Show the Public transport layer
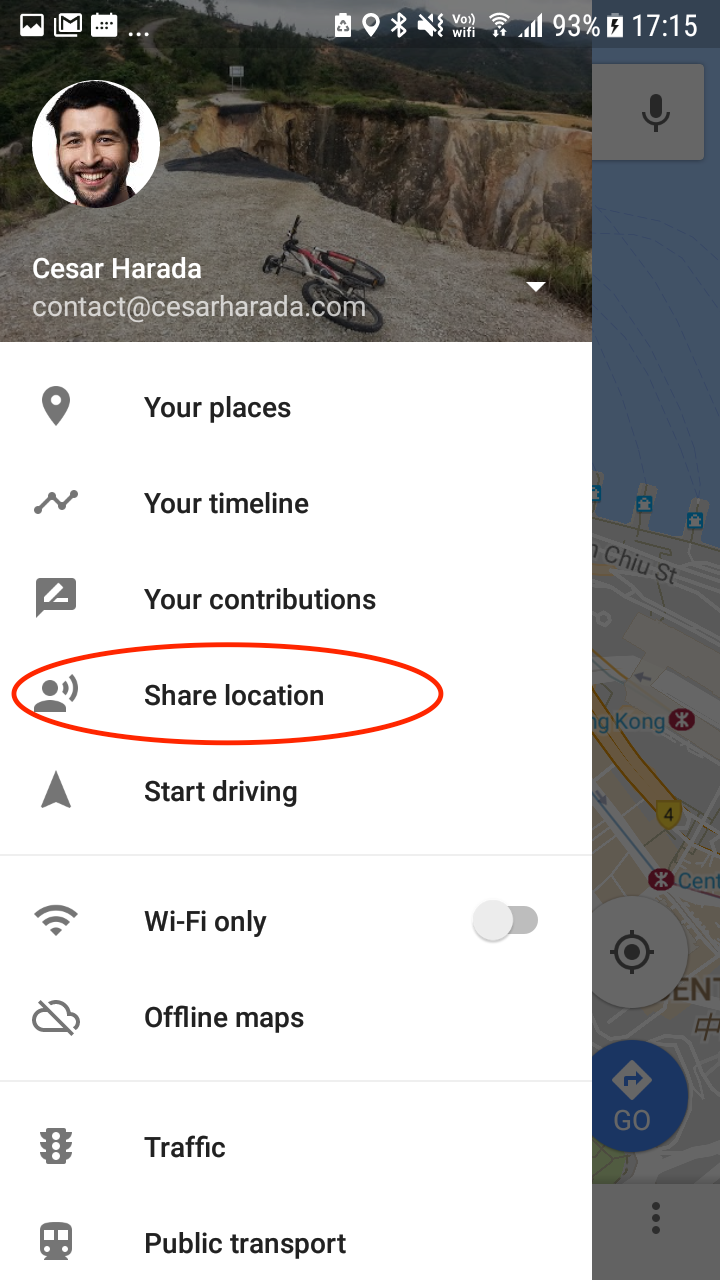The height and width of the screenshot is (1280, 720). (245, 1243)
